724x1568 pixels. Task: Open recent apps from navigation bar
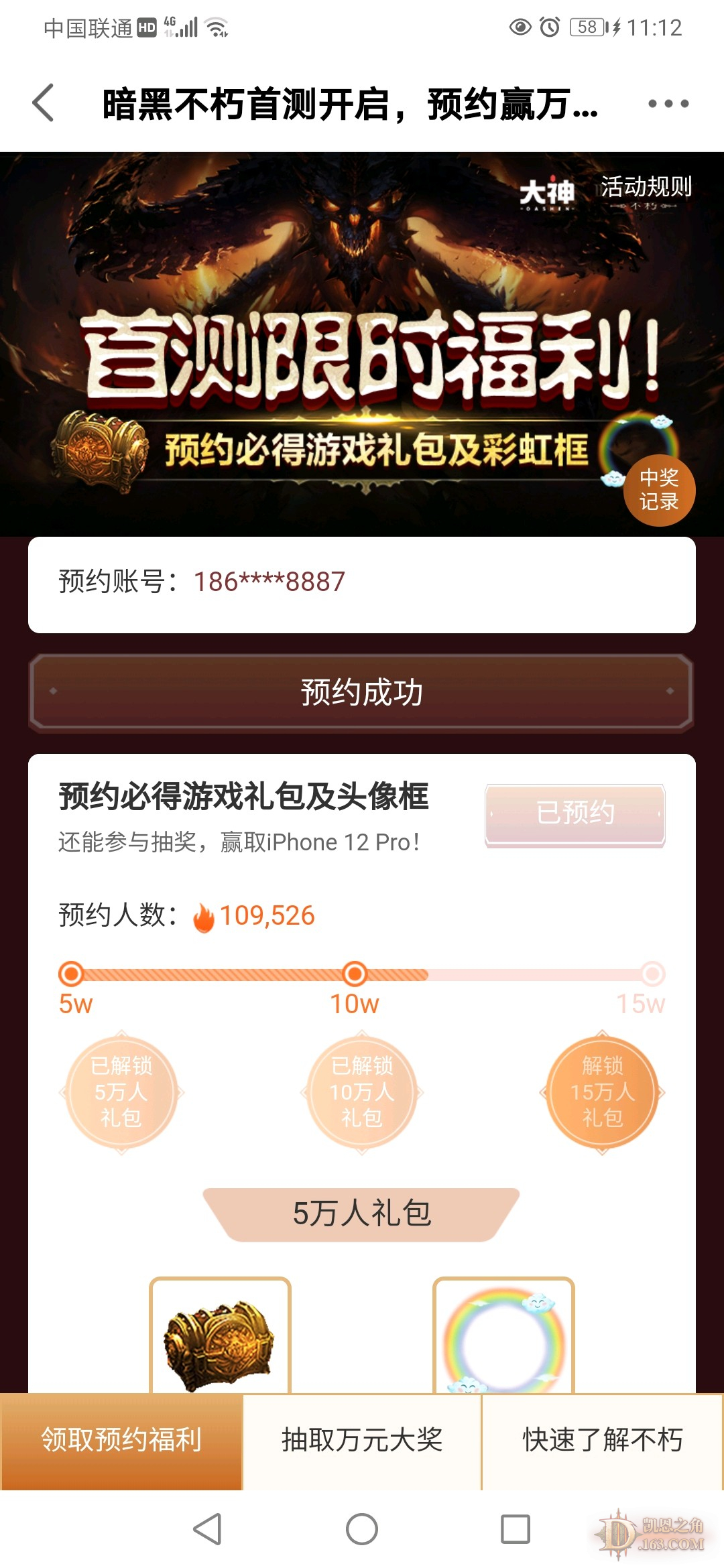pos(516,1529)
